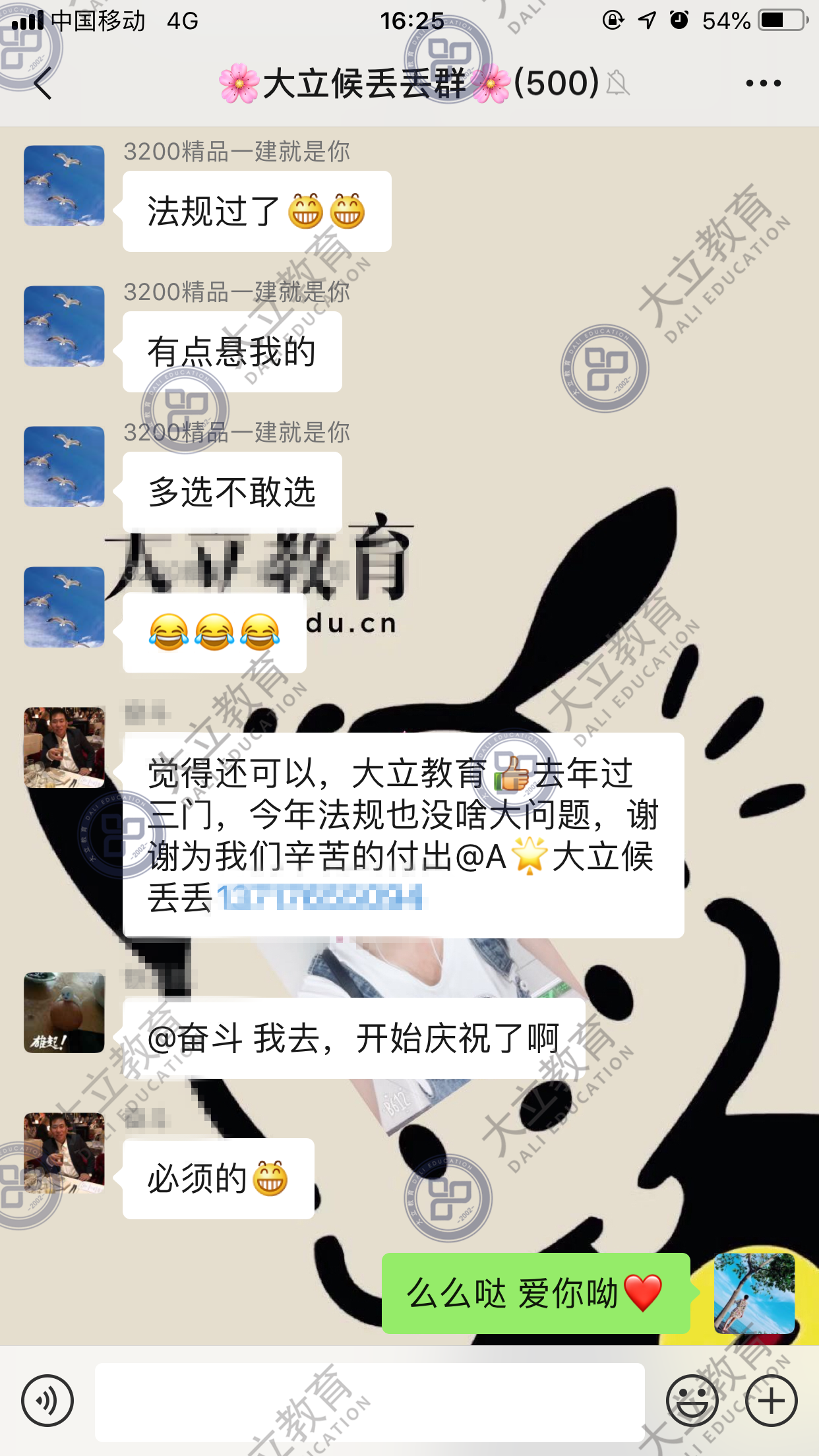The width and height of the screenshot is (819, 1456).
Task: Open own avatar beside 么么哒 爱你呦 message
Action: coord(754,1293)
